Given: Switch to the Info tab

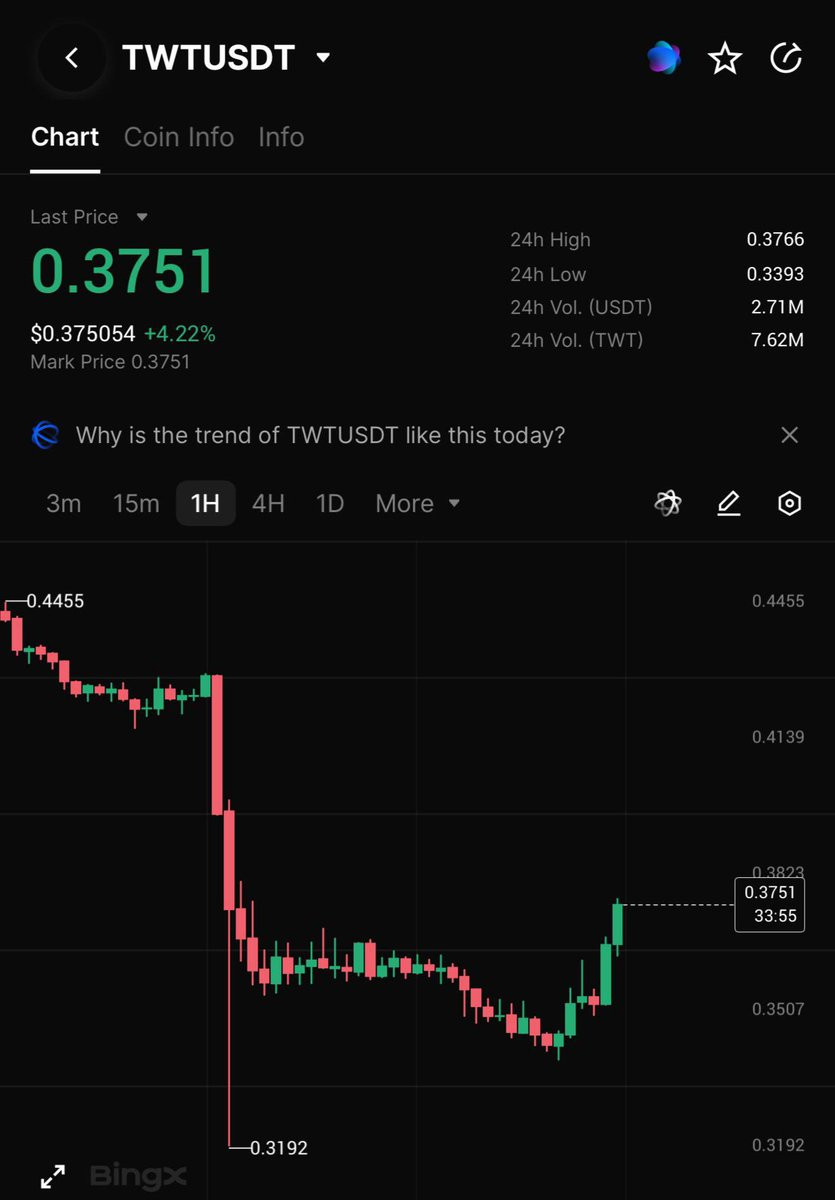Looking at the screenshot, I should (281, 137).
